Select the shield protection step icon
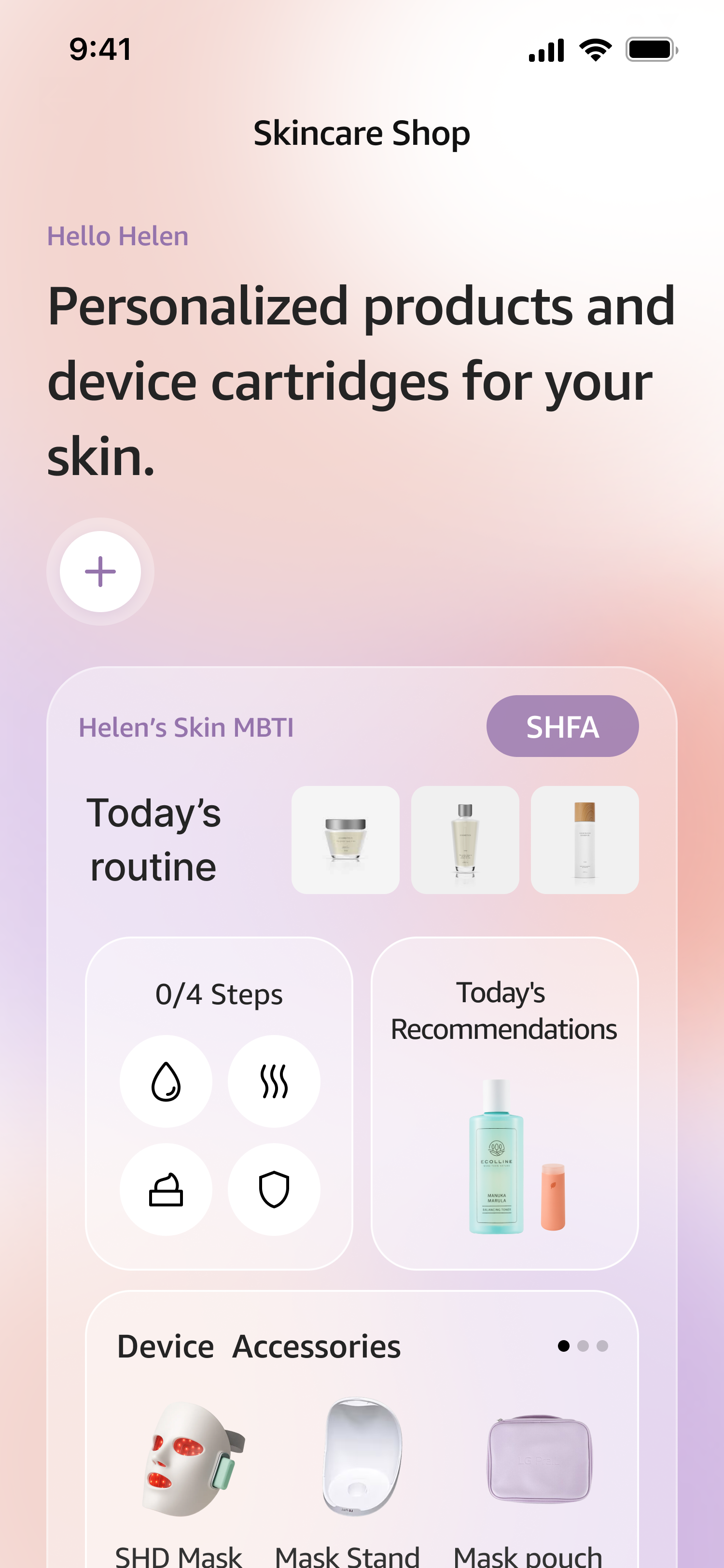The width and height of the screenshot is (724, 1568). pyautogui.click(x=274, y=1190)
